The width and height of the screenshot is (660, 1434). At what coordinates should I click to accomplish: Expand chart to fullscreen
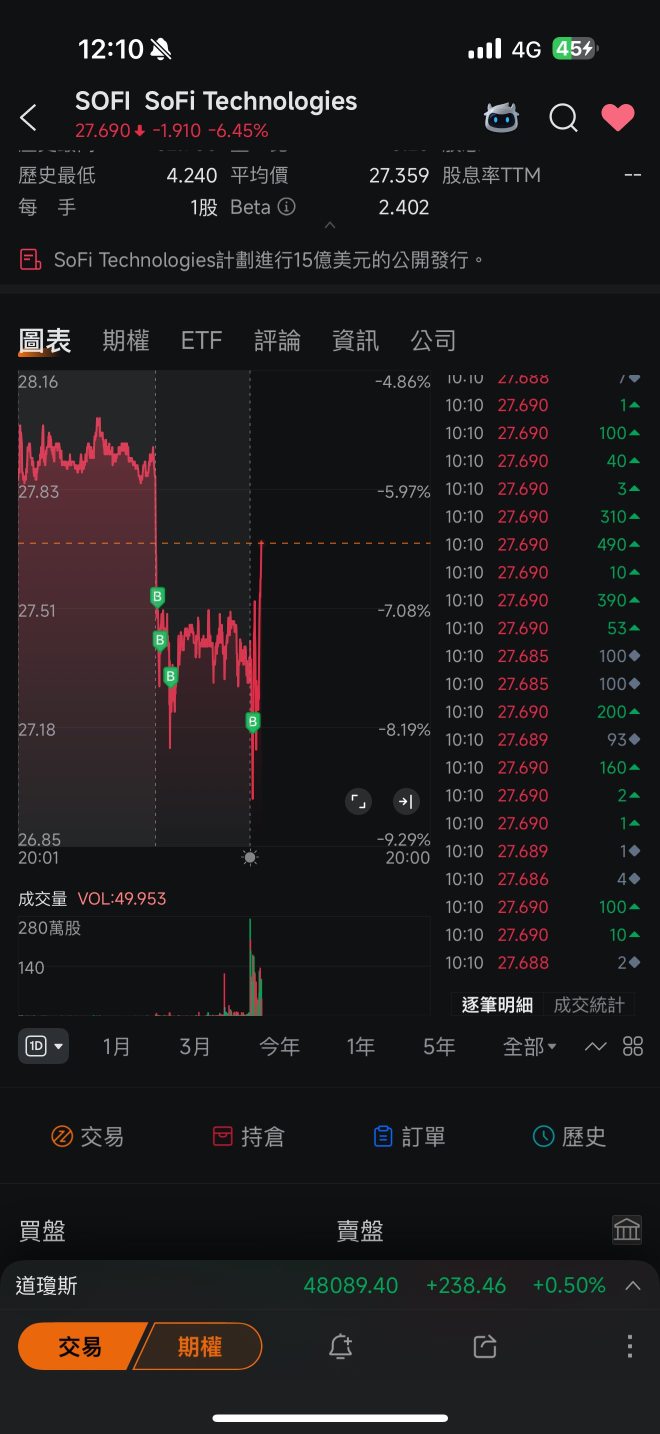point(358,801)
